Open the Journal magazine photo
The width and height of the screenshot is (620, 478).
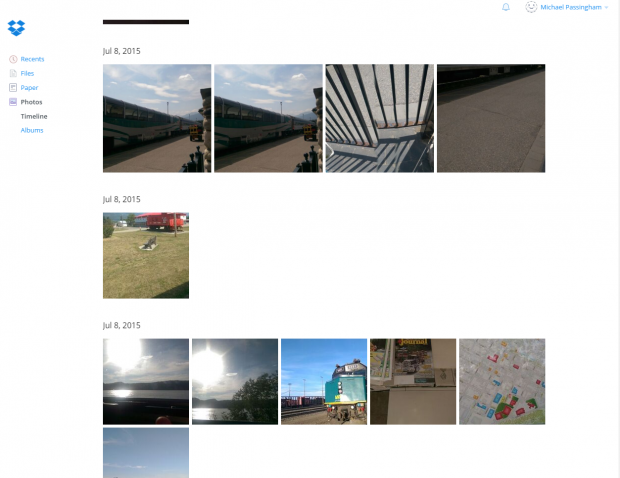pos(412,381)
